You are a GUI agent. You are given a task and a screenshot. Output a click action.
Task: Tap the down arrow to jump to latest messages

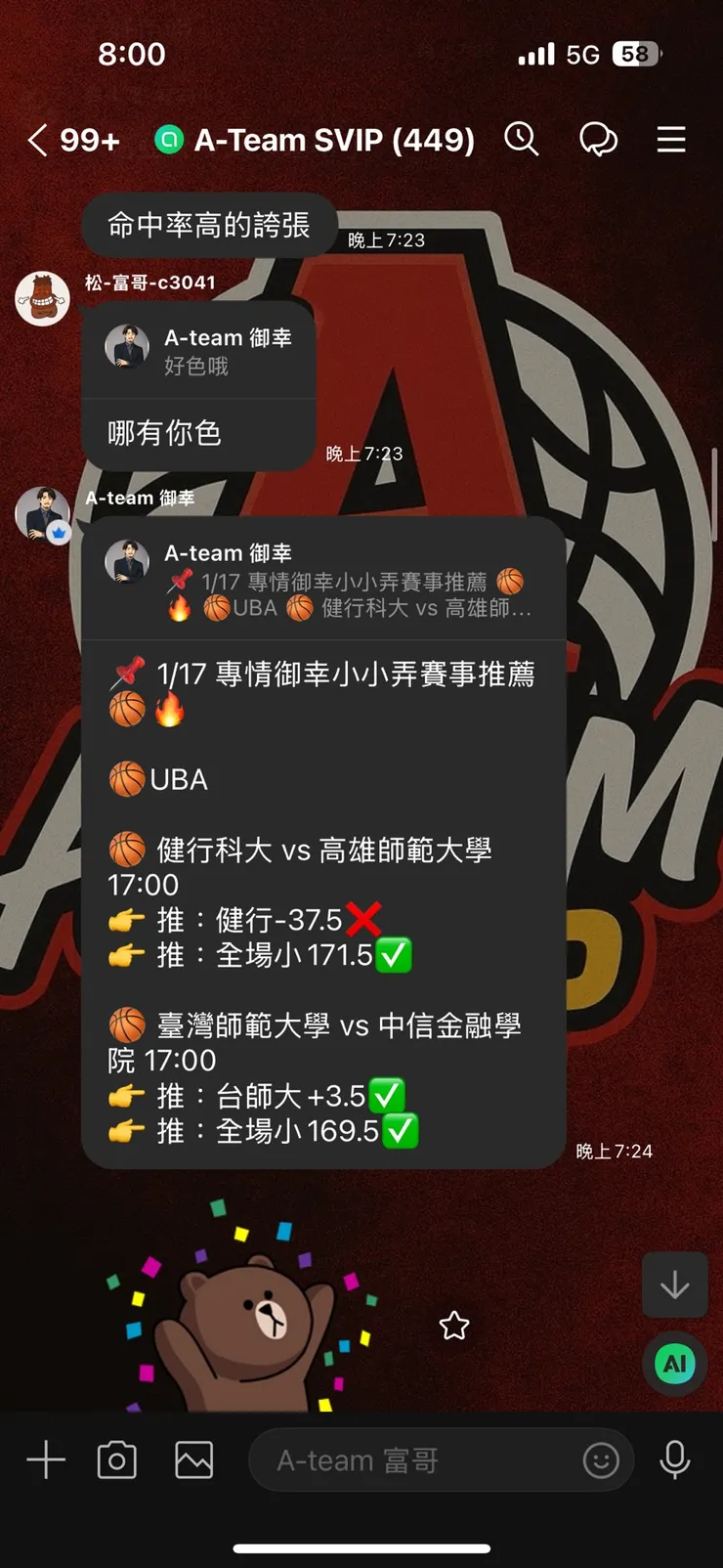674,1285
